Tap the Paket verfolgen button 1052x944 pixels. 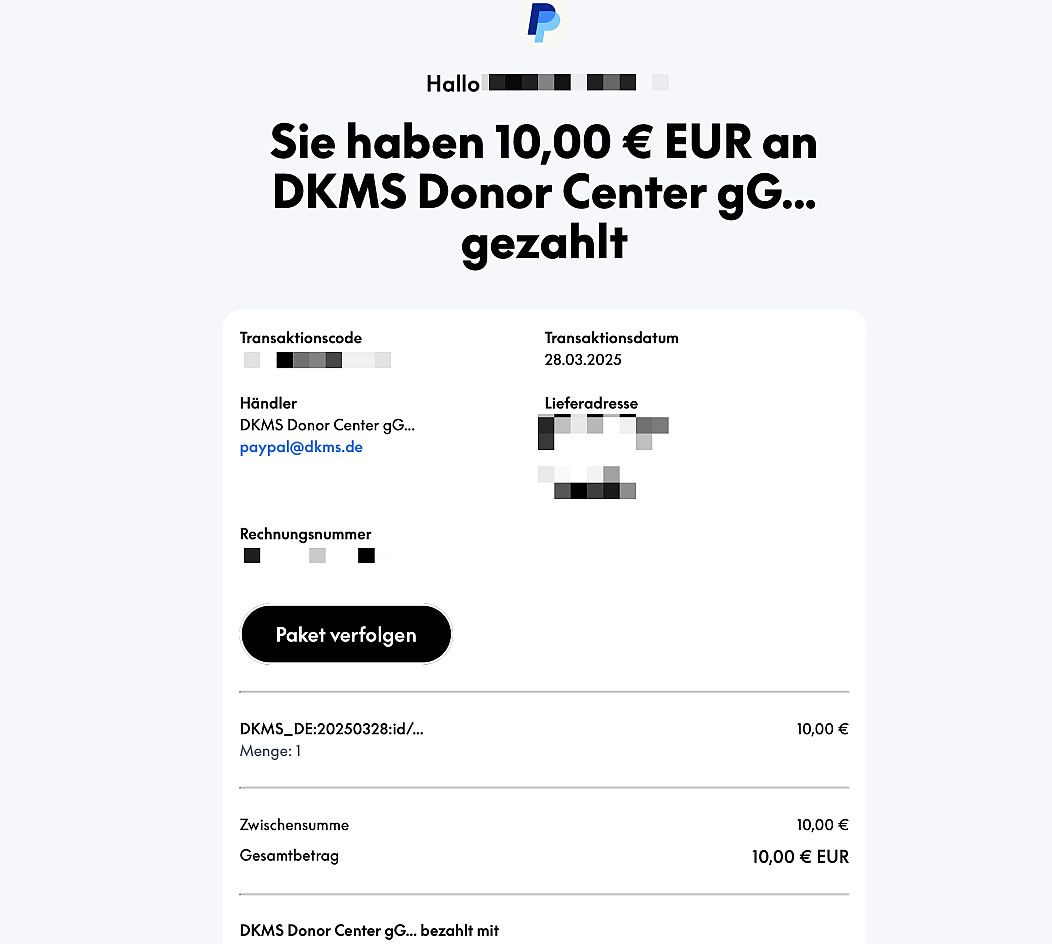tap(346, 634)
